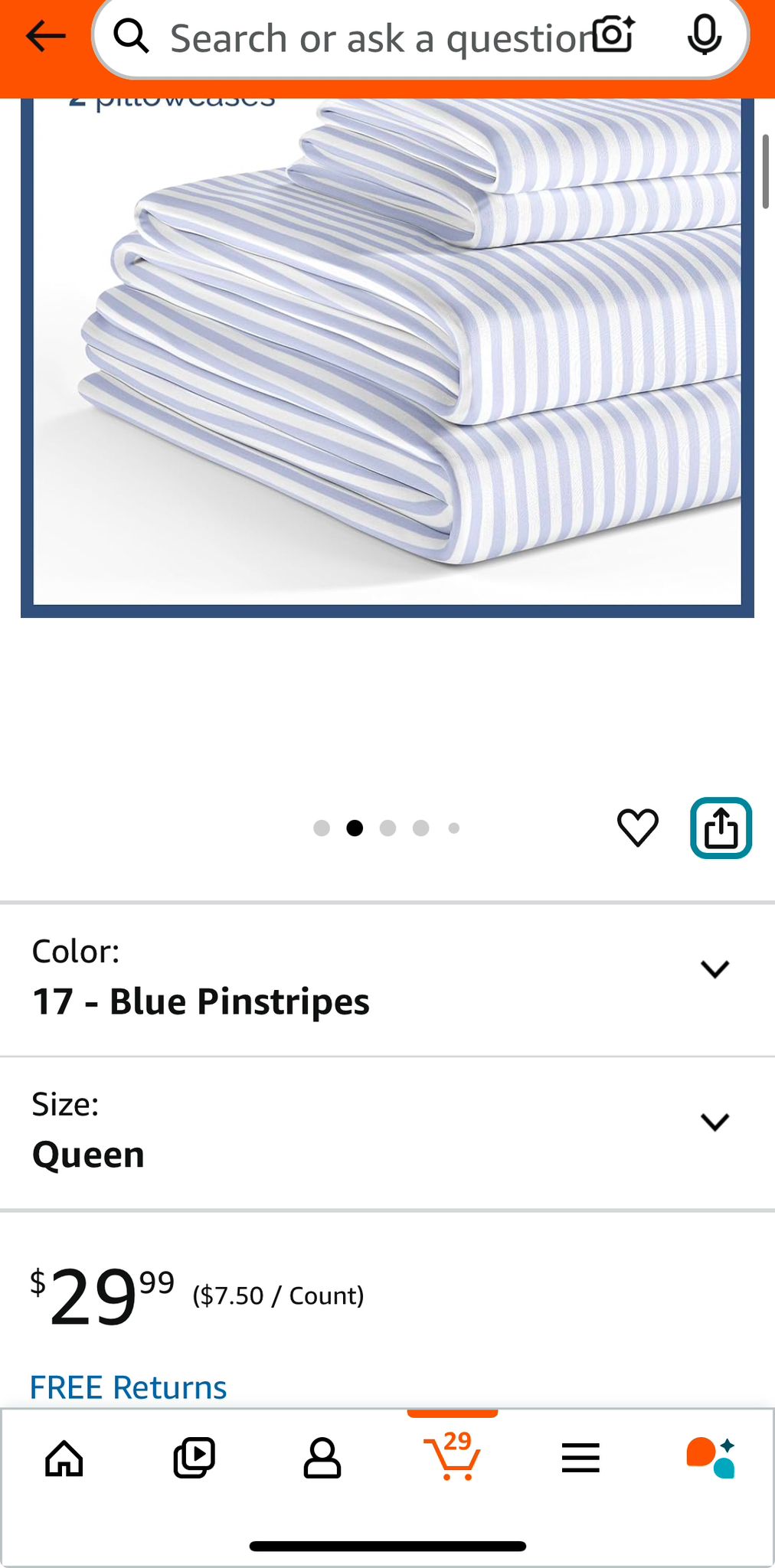
Task: Open the FREE Returns link
Action: pyautogui.click(x=128, y=1387)
